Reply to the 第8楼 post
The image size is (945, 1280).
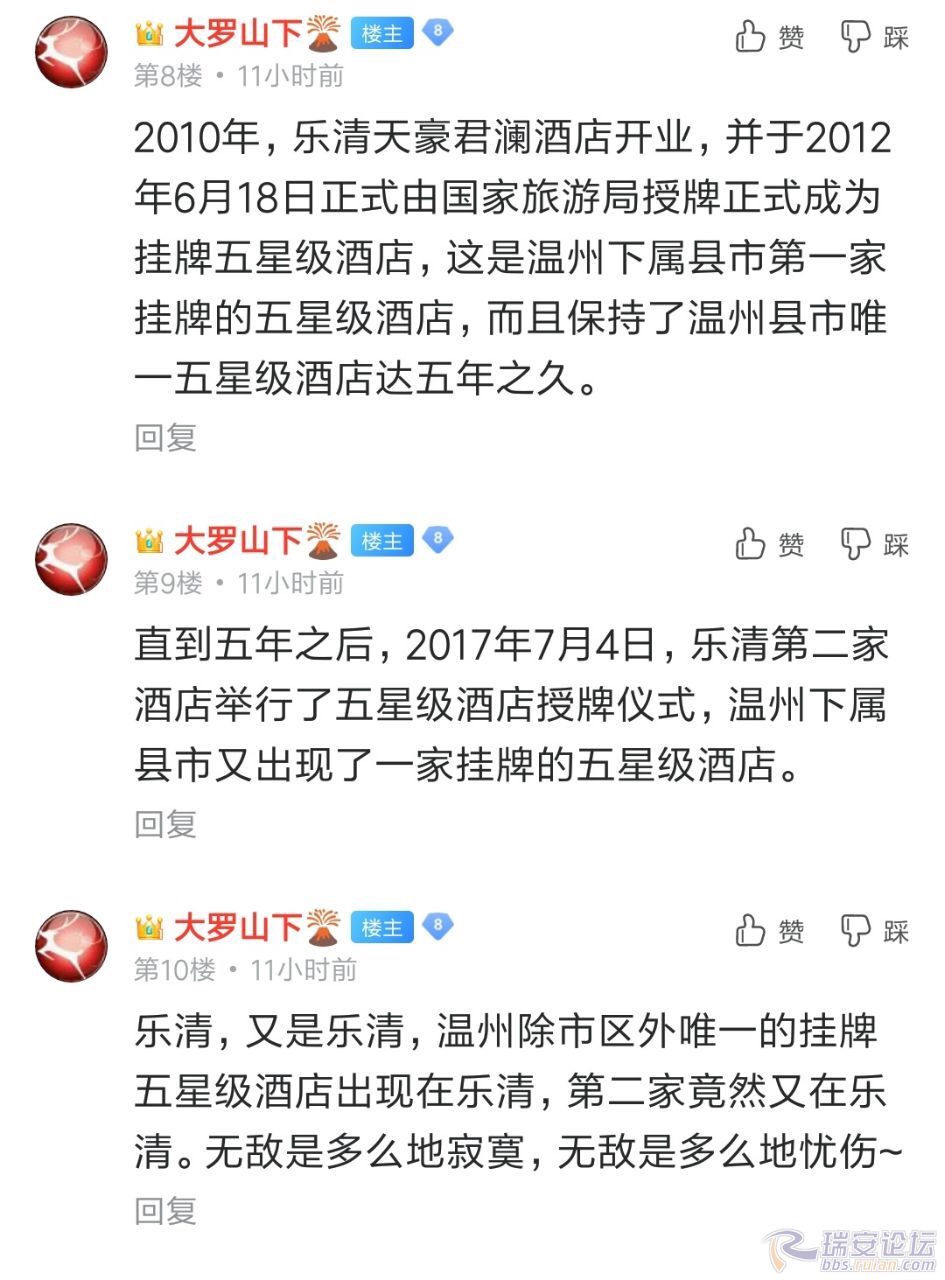tap(165, 437)
